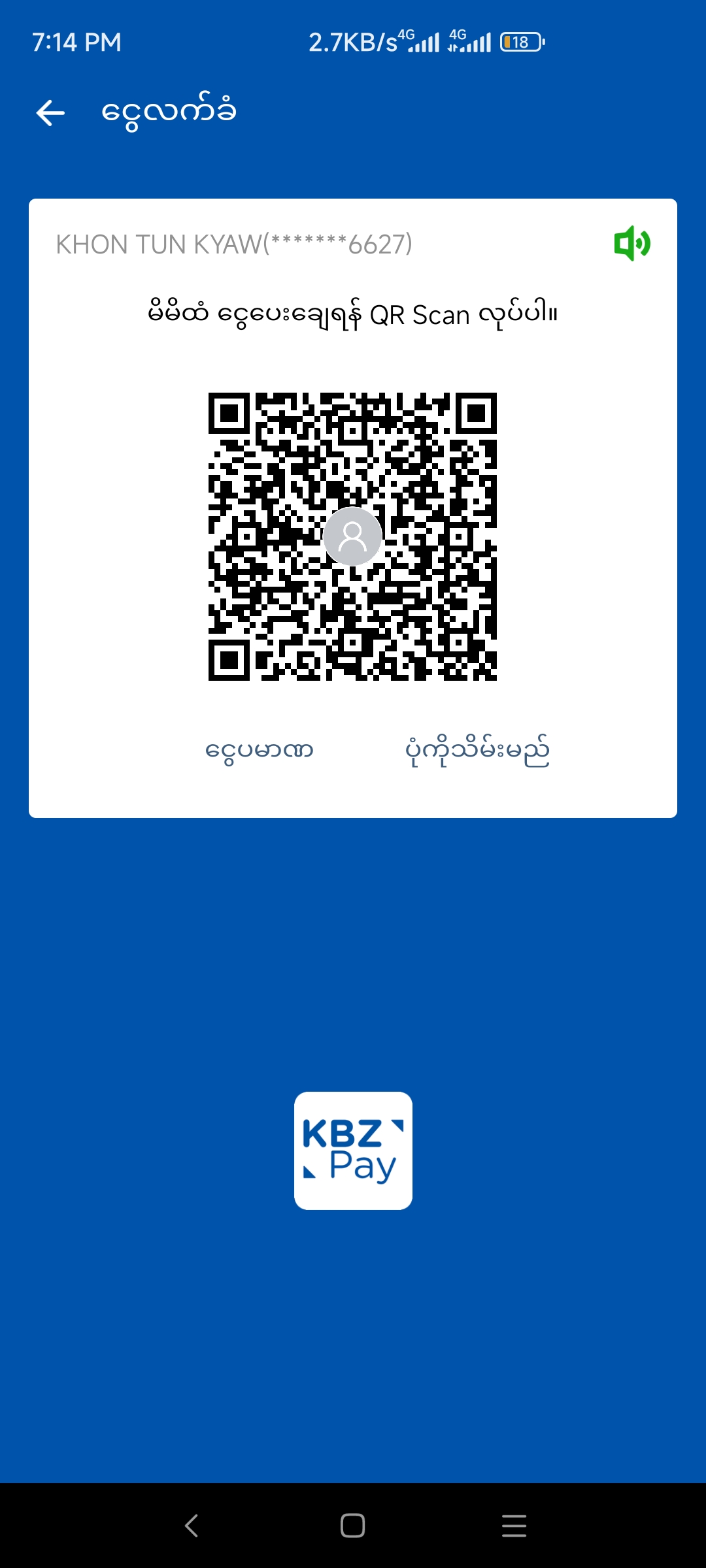This screenshot has height=1568, width=706.
Task: Go back using the top-left arrow
Action: click(50, 113)
